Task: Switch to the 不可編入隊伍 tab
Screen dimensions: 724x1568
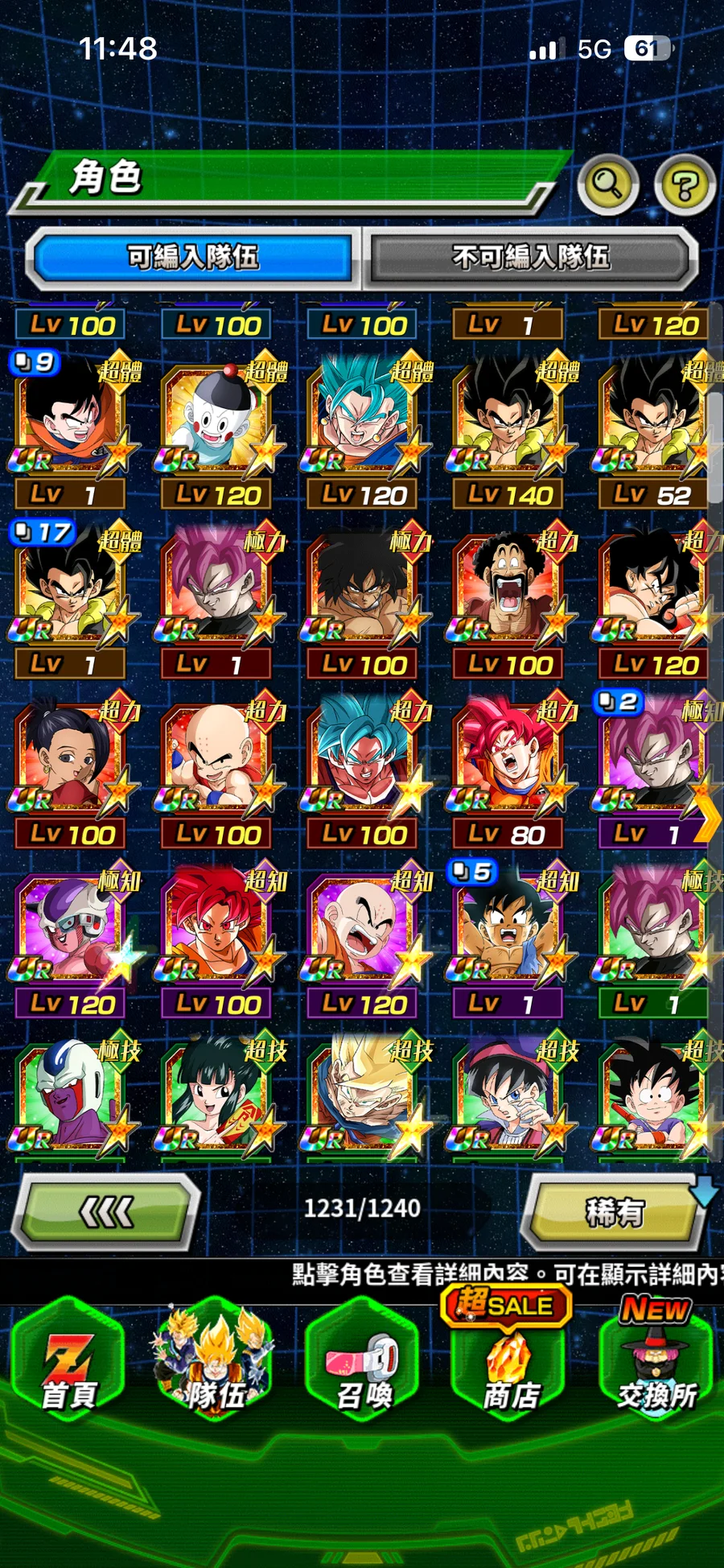Action: (531, 258)
